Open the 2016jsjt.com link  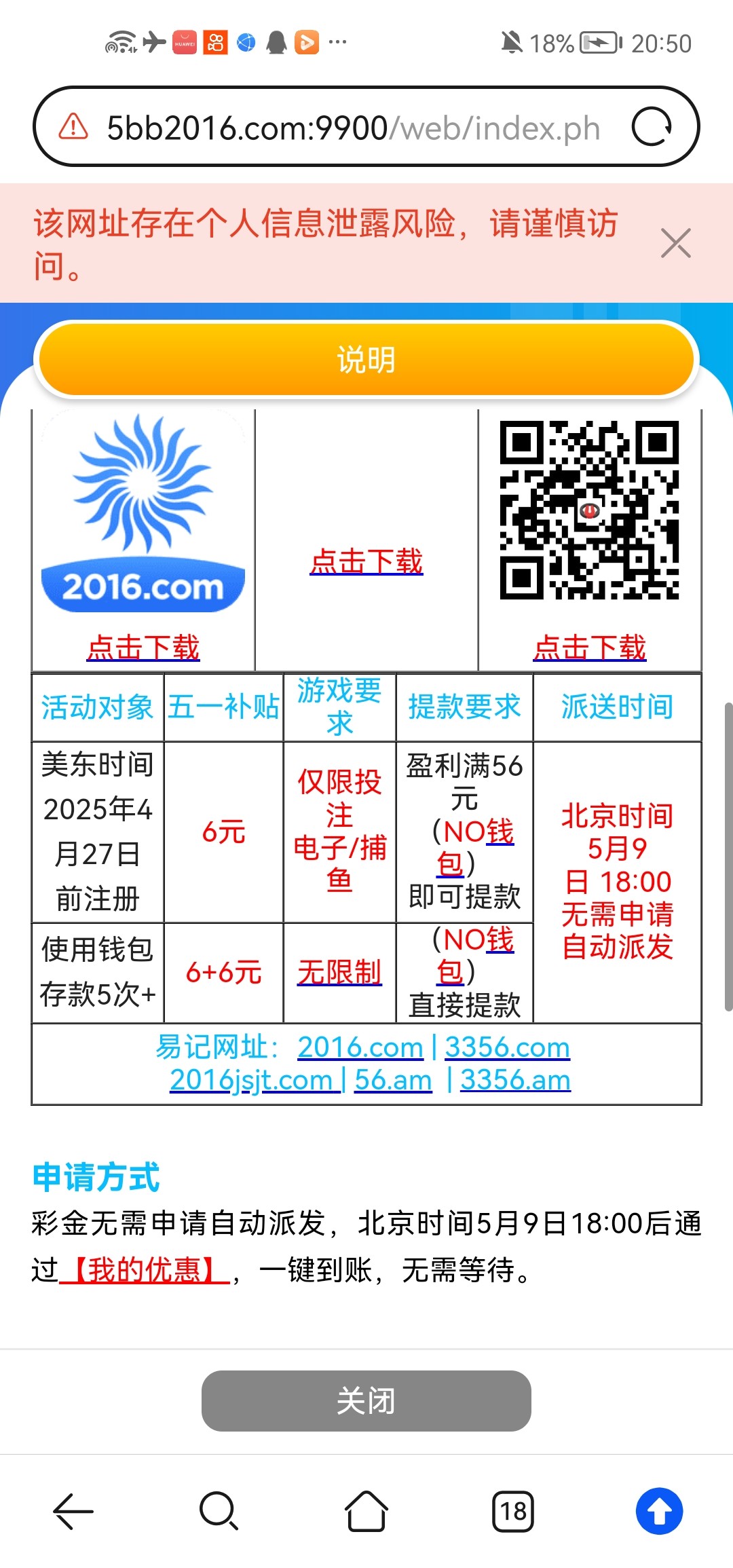coord(251,1080)
